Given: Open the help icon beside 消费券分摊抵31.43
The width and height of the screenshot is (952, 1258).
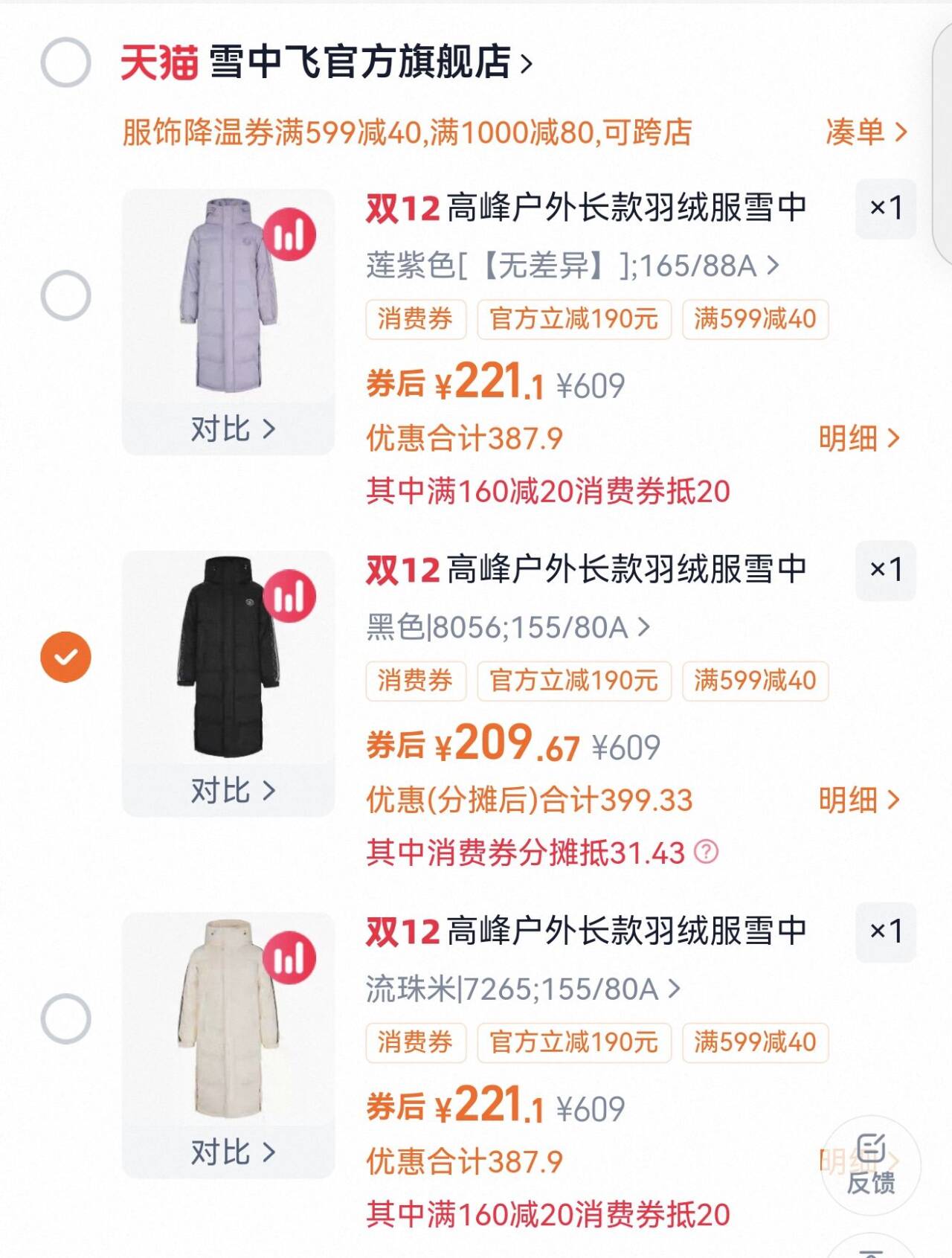Looking at the screenshot, I should tap(706, 852).
